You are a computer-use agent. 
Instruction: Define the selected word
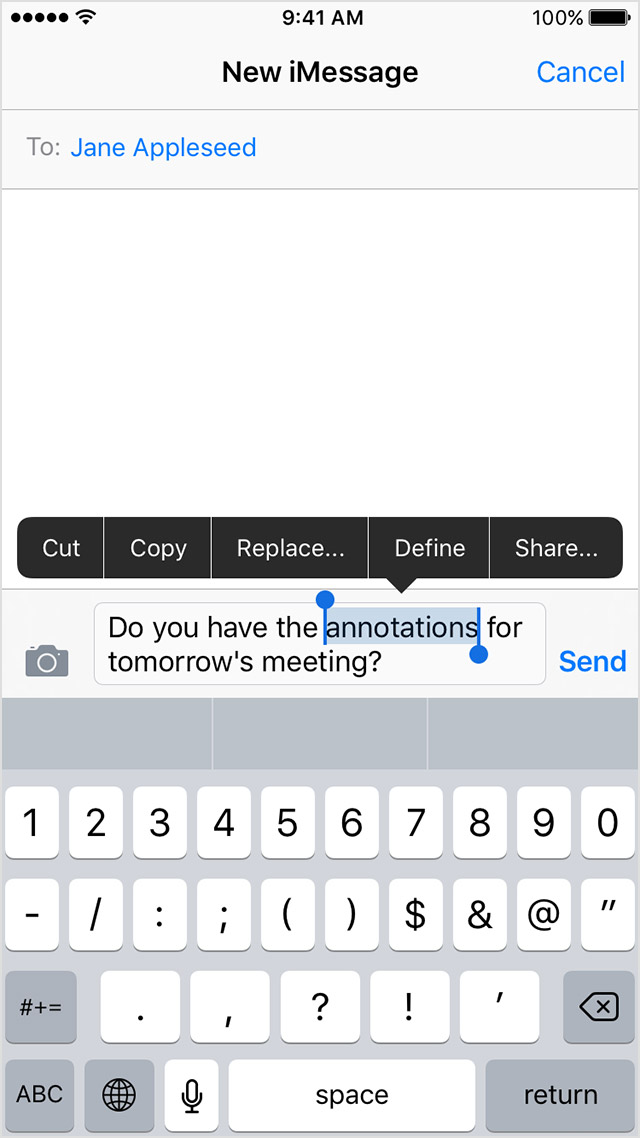(x=430, y=548)
